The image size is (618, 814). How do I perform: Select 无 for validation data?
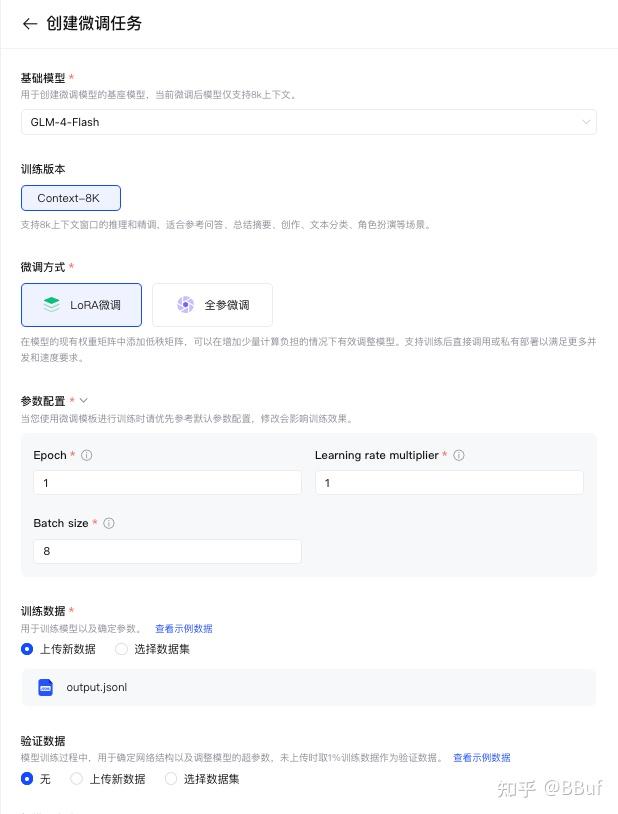pyautogui.click(x=27, y=779)
